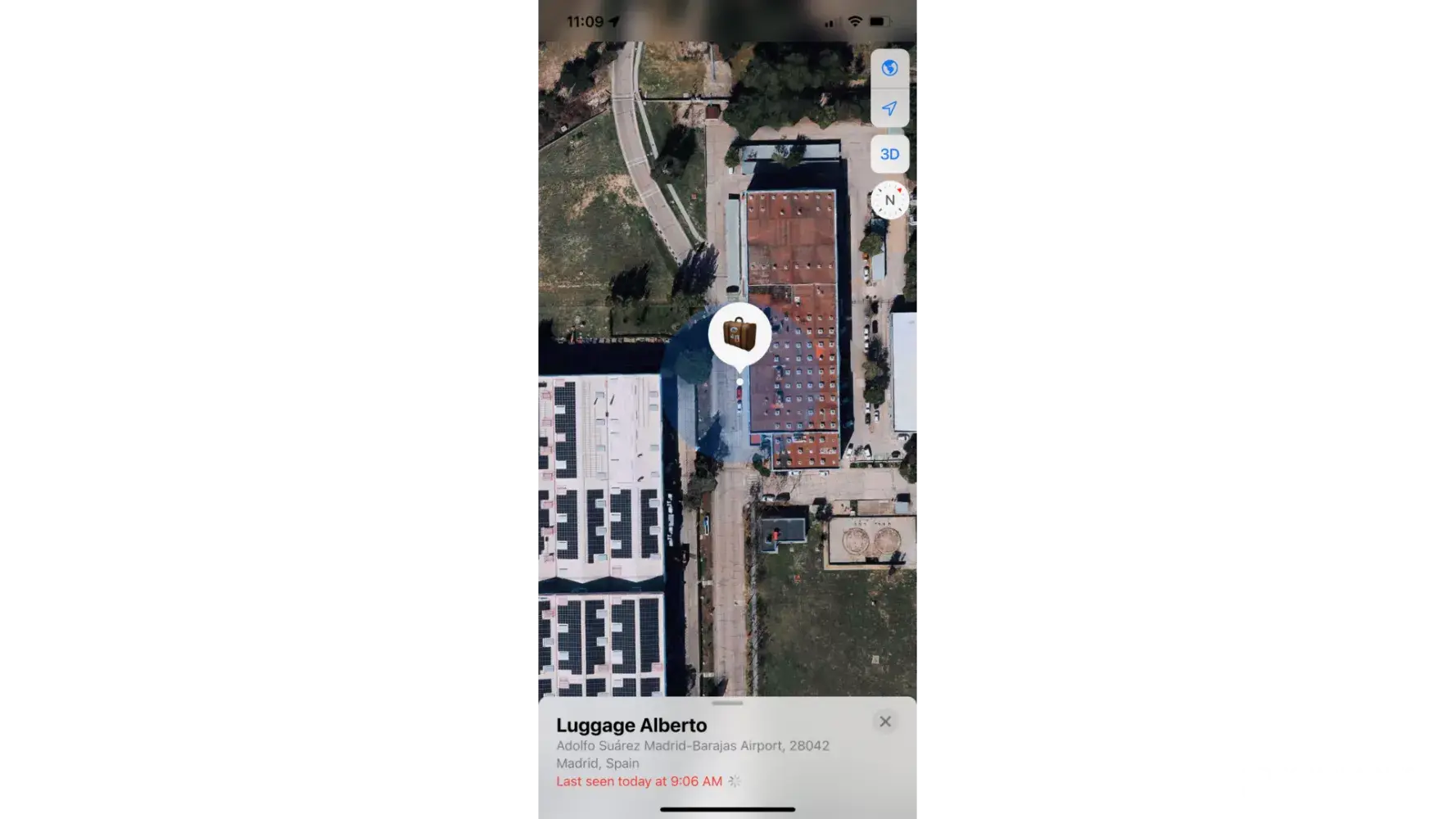Close the Luggage Alberto info card

click(885, 722)
